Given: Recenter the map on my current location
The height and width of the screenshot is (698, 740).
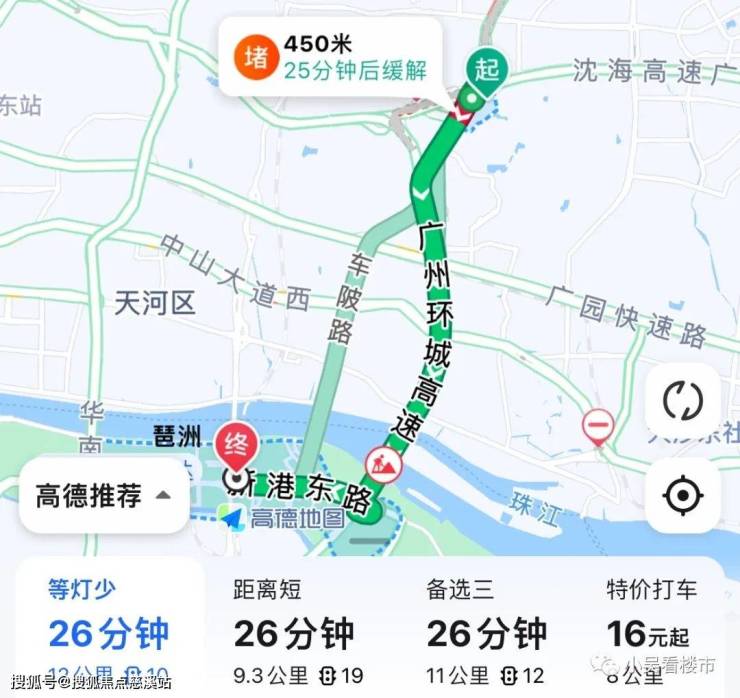Looking at the screenshot, I should tap(682, 495).
